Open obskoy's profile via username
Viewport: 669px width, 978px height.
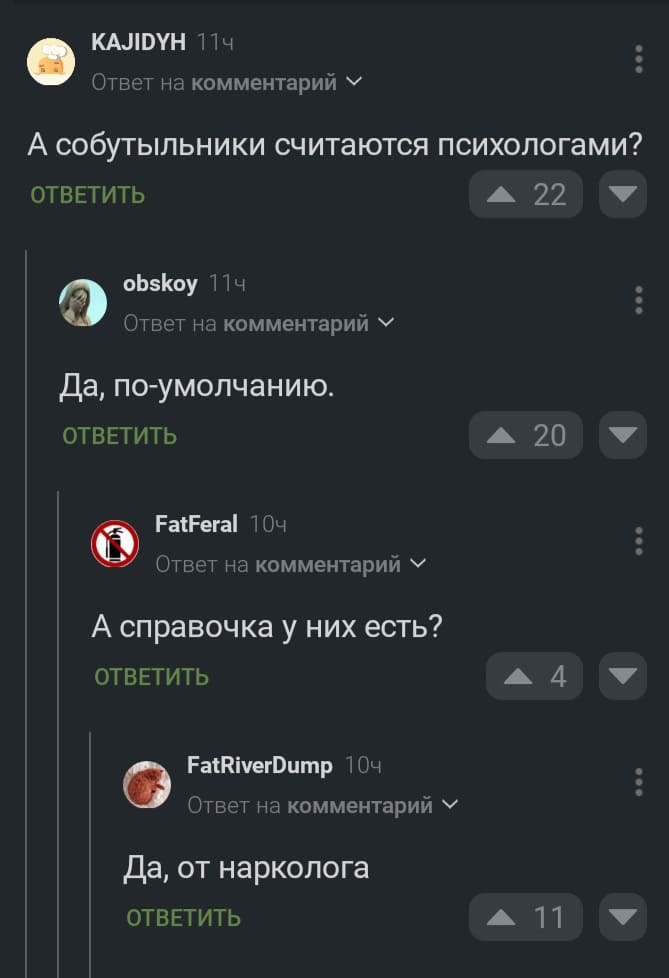pyautogui.click(x=160, y=283)
